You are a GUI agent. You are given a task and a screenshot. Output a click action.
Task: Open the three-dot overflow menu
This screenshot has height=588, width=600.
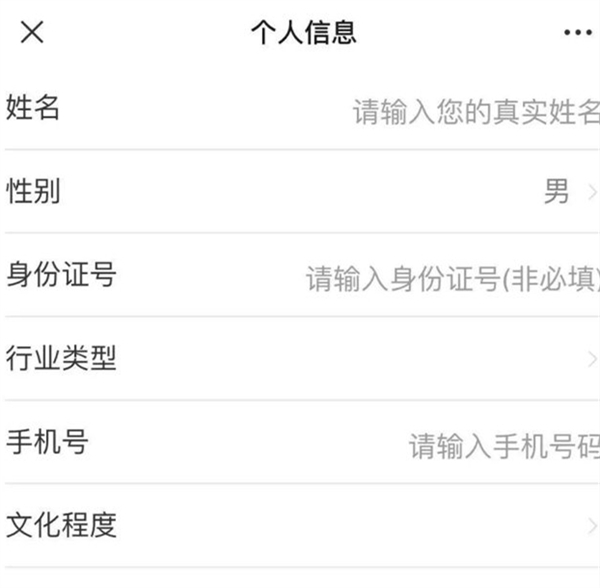tap(577, 33)
